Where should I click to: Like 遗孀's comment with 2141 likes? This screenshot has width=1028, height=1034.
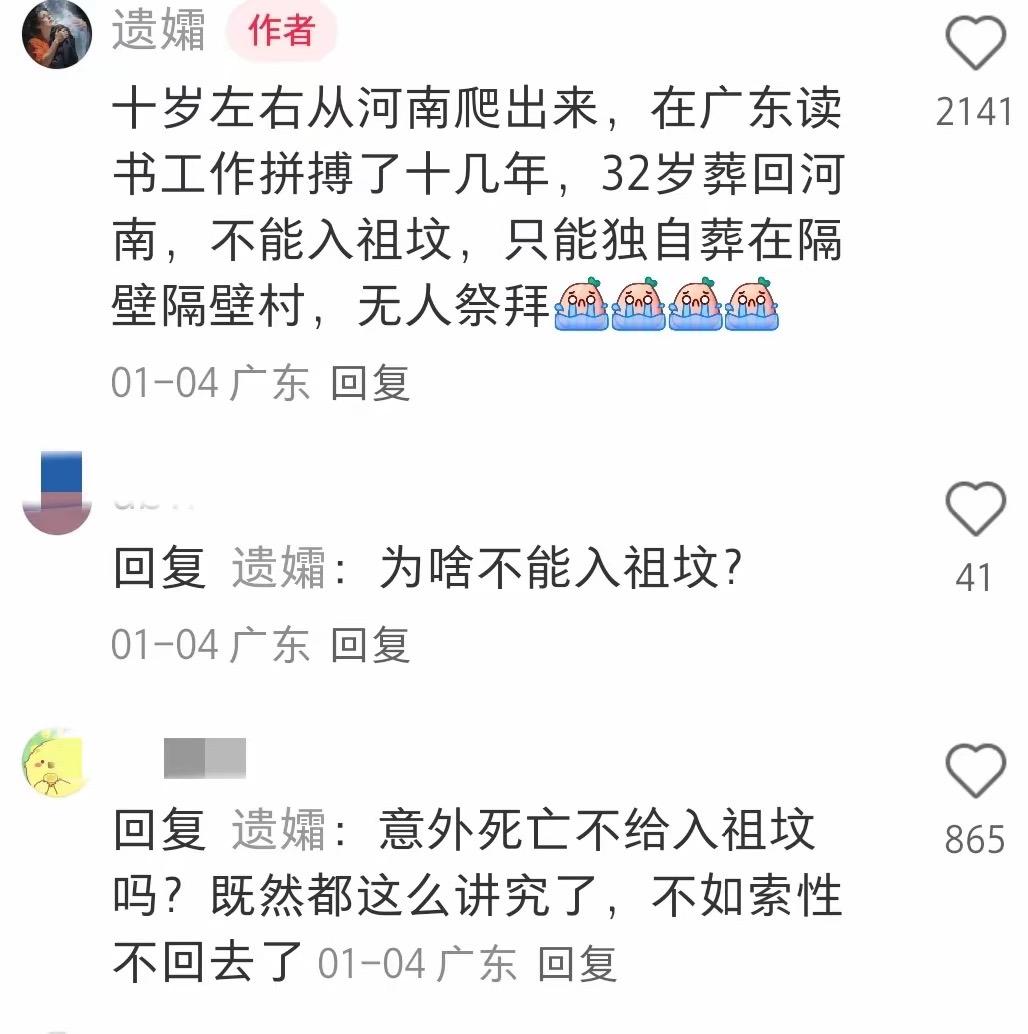(x=975, y=46)
